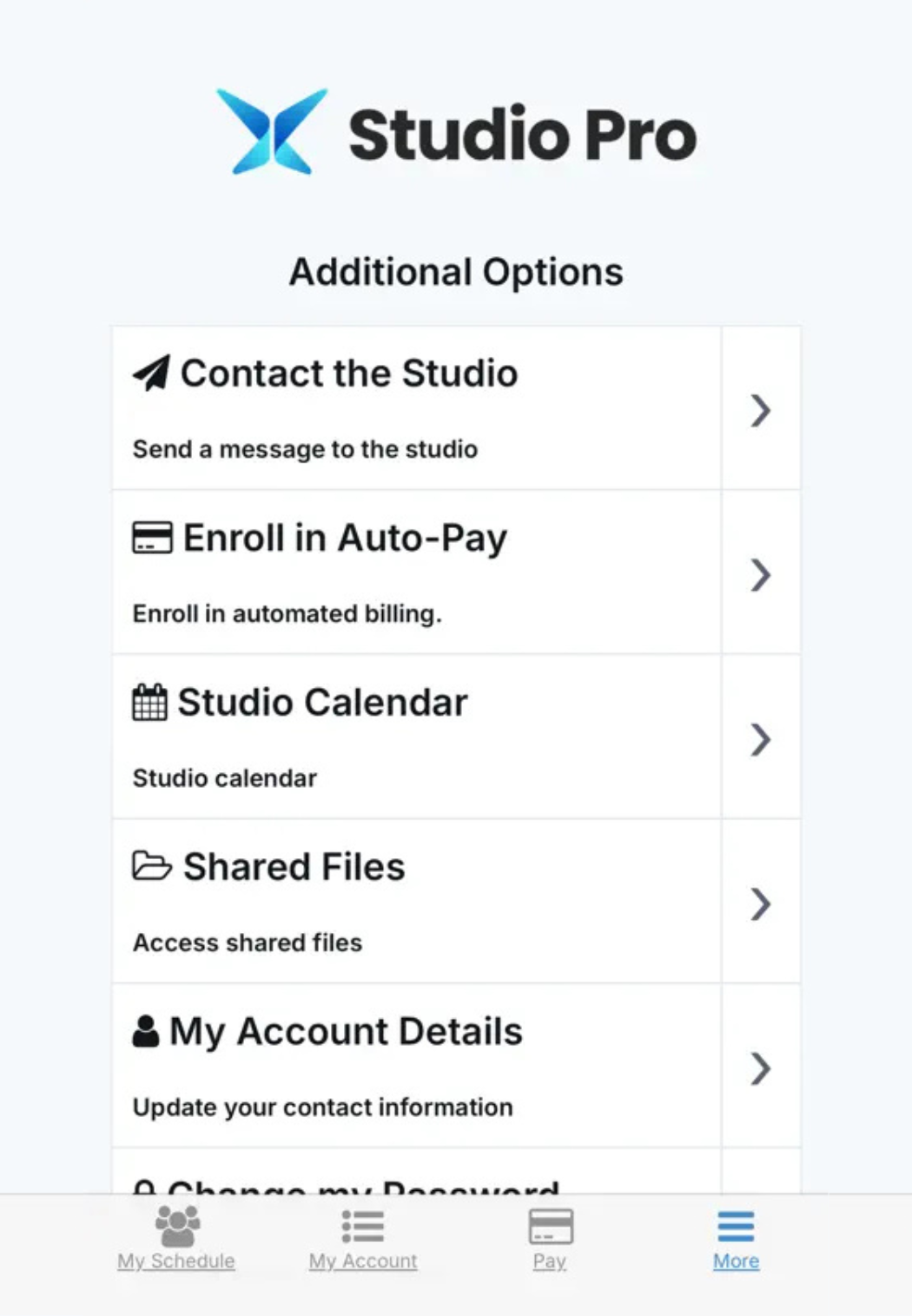Open My Account Details via its chevron
This screenshot has width=912, height=1316.
click(x=761, y=1069)
